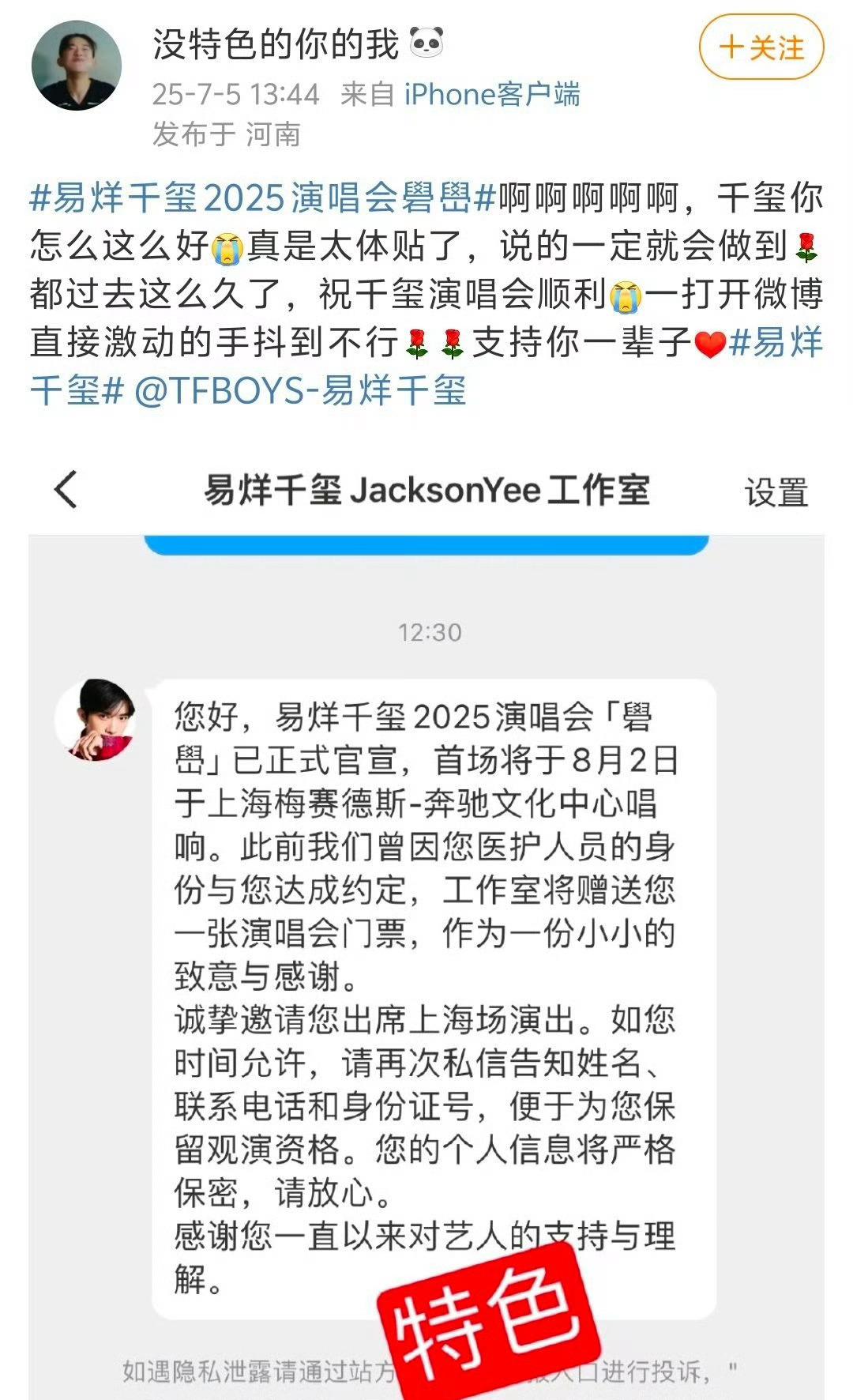Open the #易烊千玺# topic hashtag

426,366
